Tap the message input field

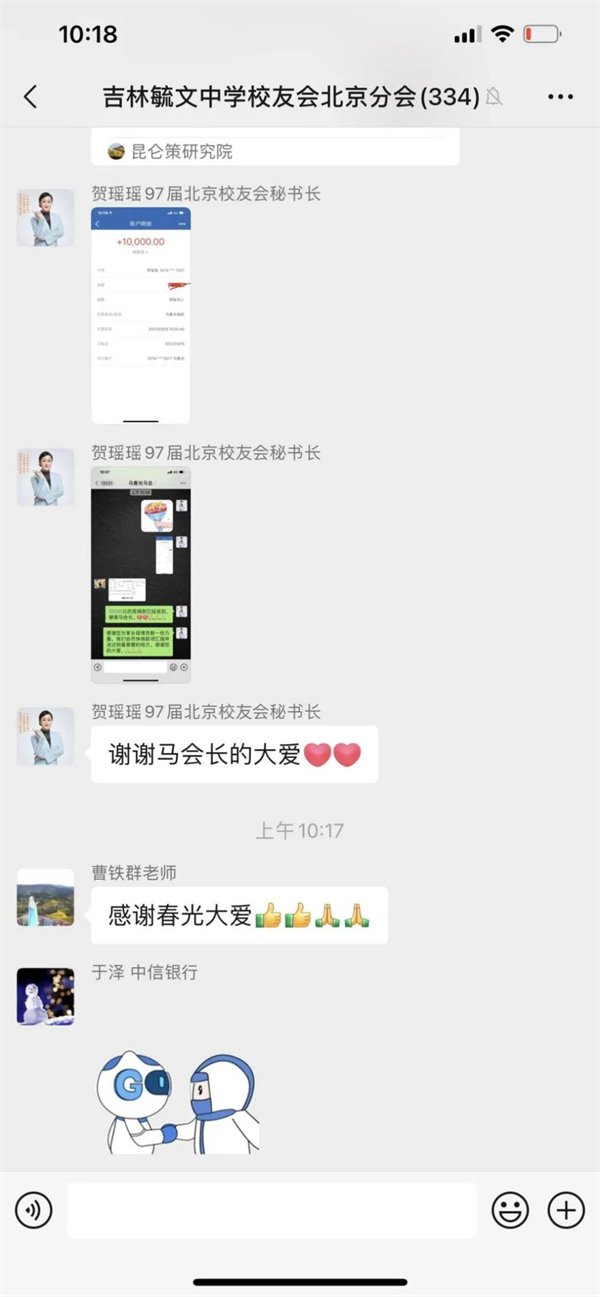pos(272,1211)
